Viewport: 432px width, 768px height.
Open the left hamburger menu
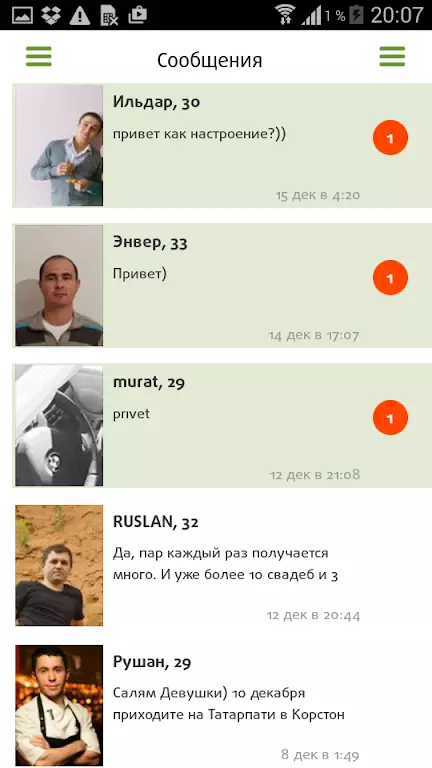coord(39,56)
